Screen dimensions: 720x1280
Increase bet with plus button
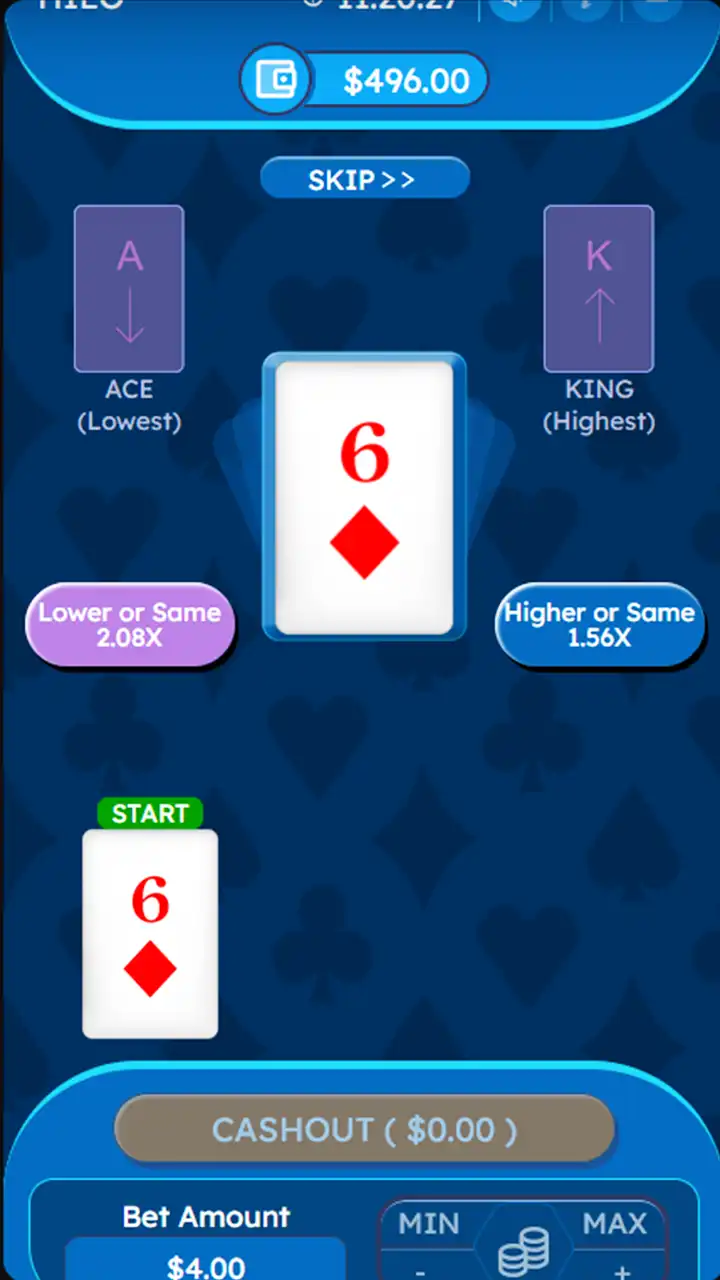(622, 1270)
